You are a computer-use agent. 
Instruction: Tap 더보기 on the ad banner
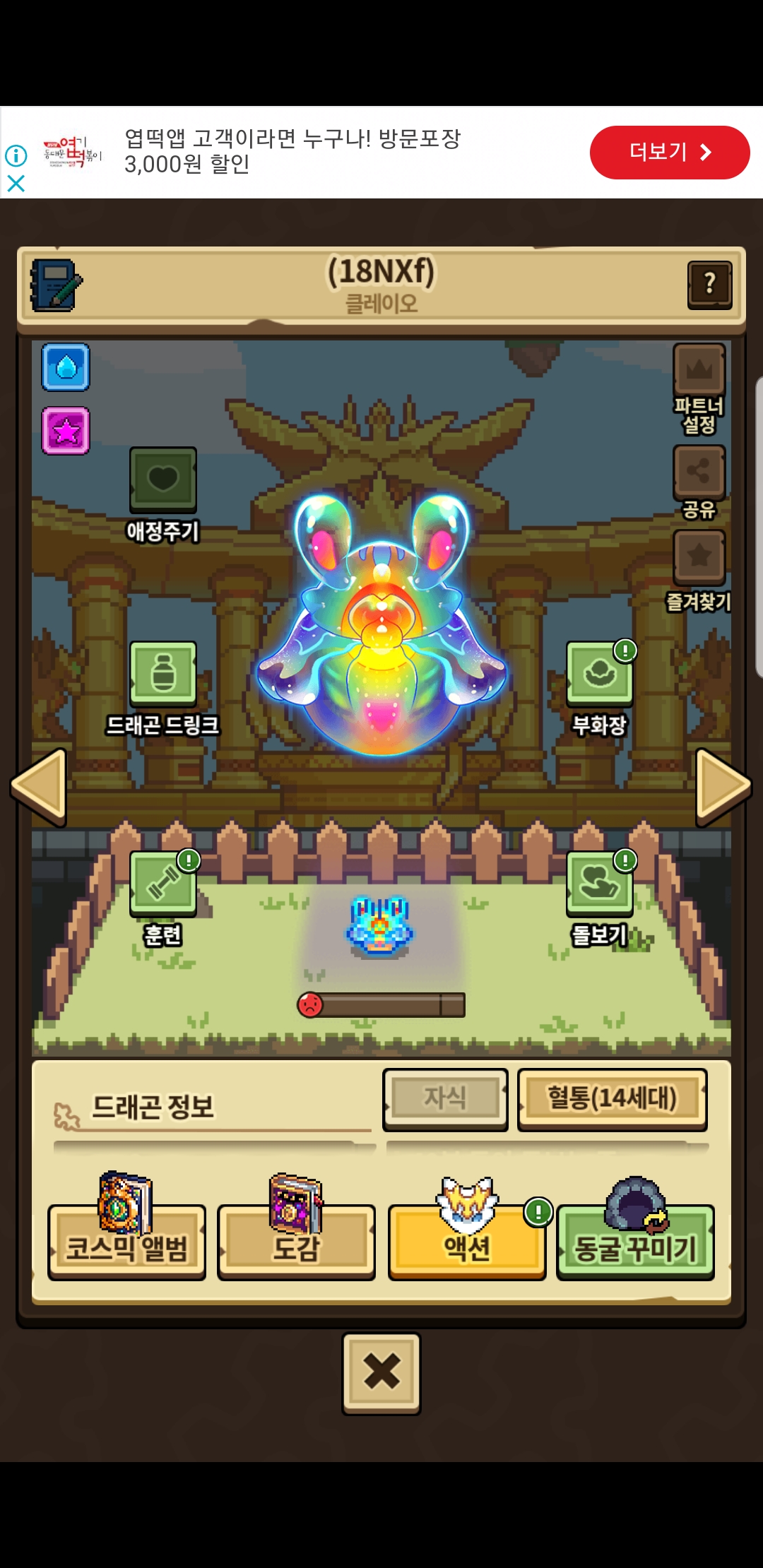669,153
